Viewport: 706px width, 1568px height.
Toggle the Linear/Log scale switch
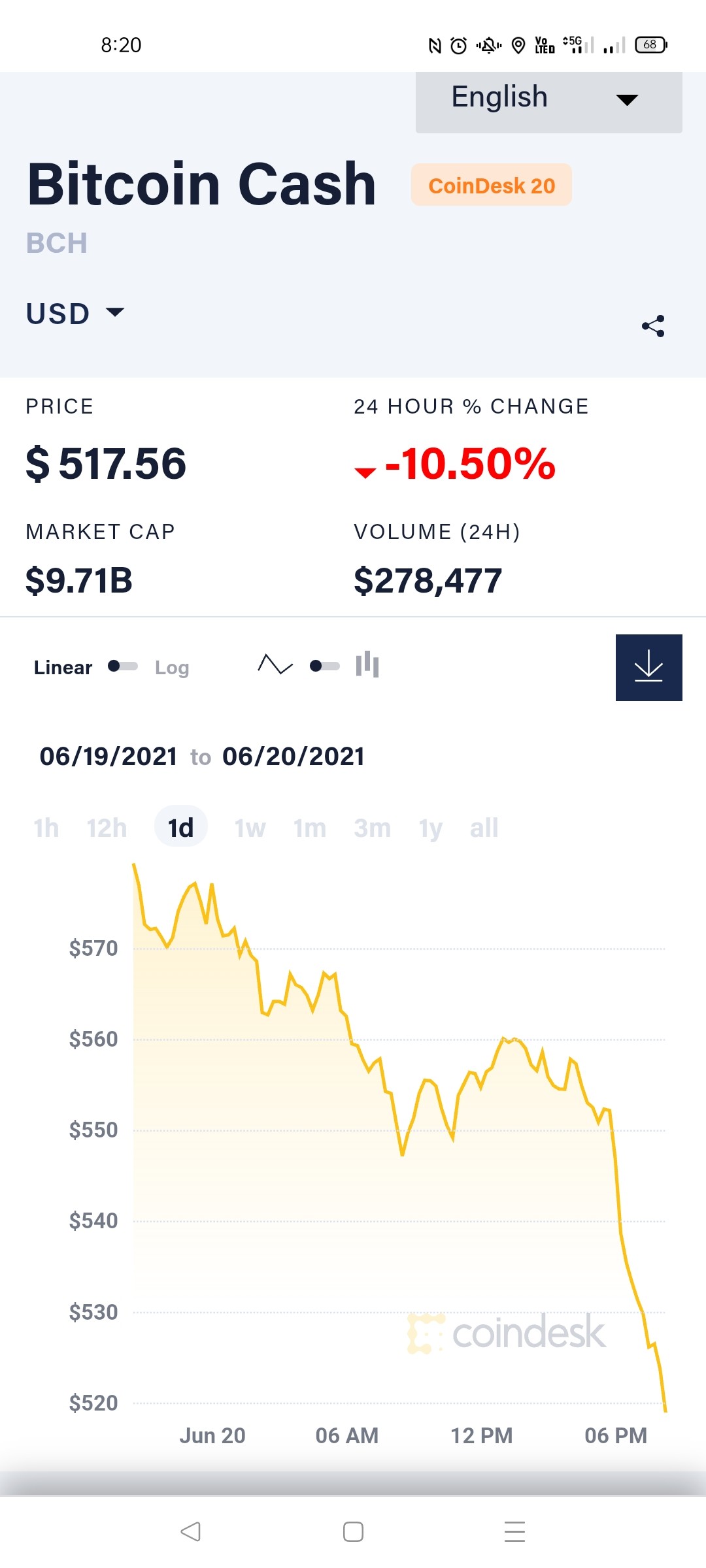coord(123,666)
